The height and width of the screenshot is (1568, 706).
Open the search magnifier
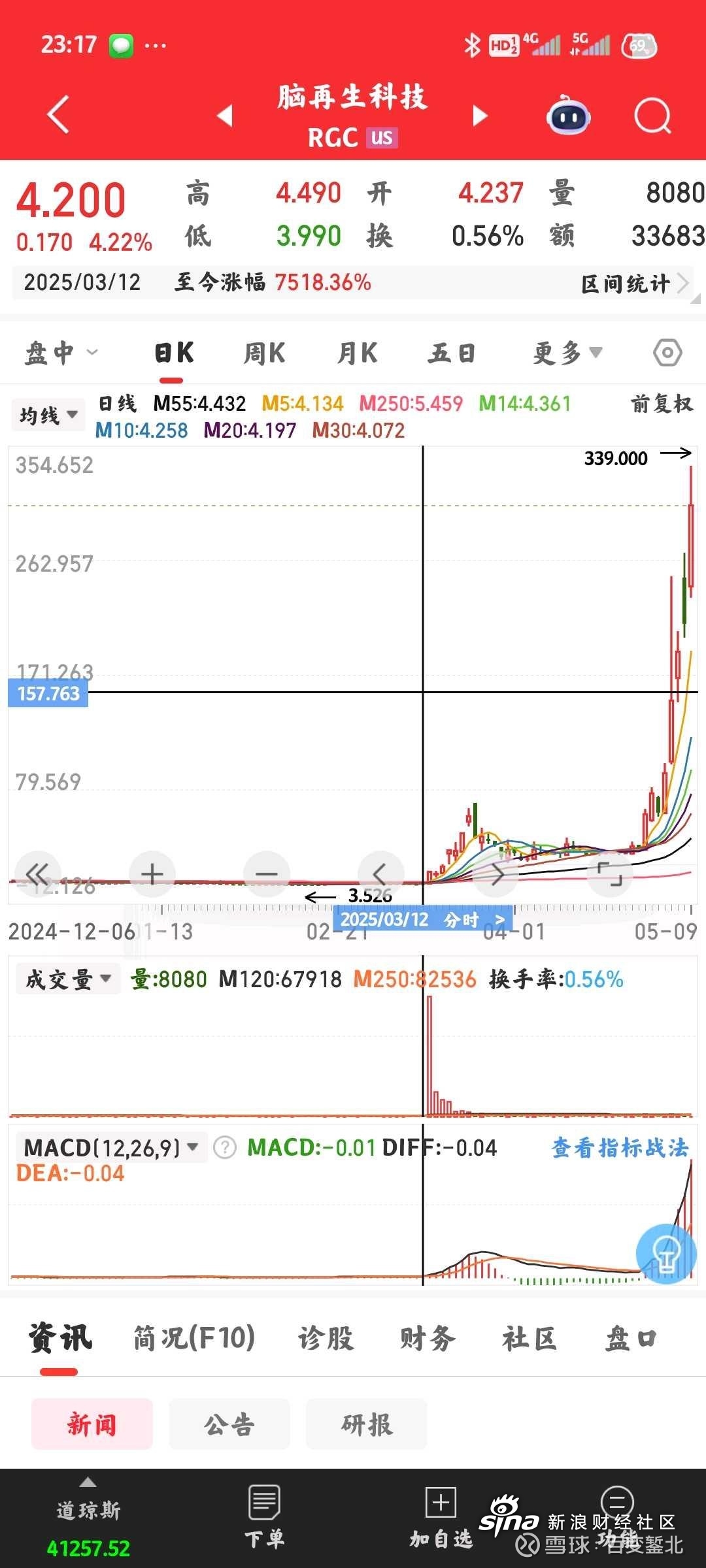(652, 116)
